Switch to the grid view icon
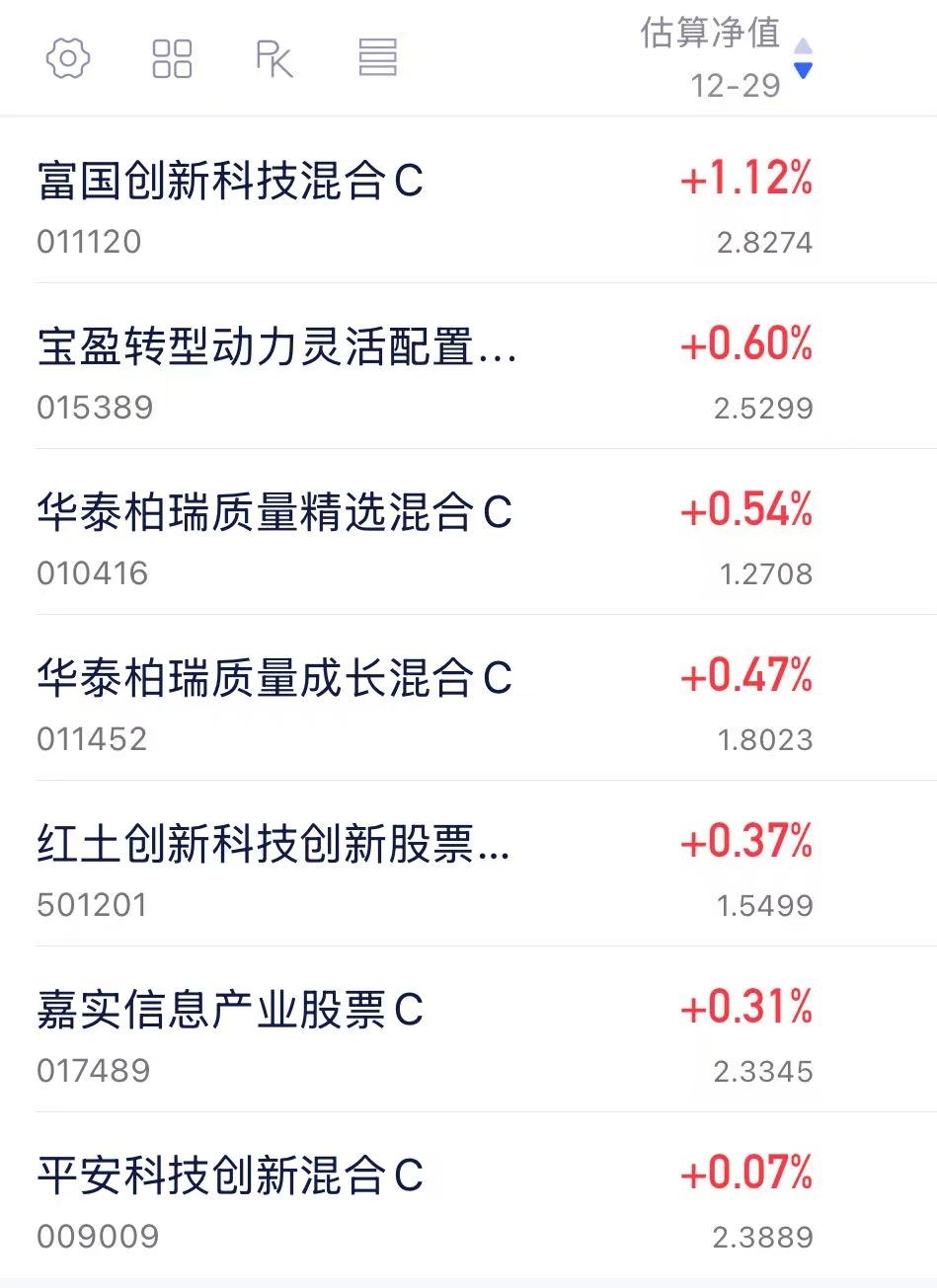 (x=172, y=59)
